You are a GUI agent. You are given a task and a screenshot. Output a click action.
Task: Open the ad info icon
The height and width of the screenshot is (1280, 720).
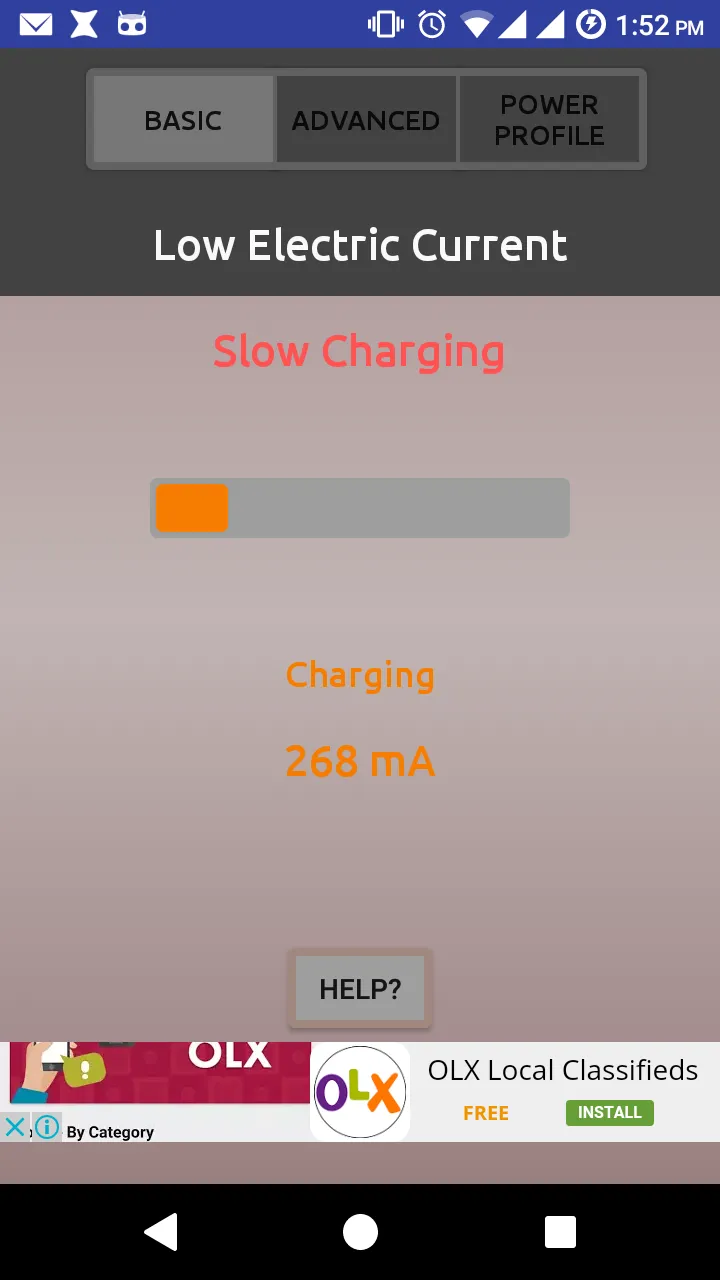47,1128
